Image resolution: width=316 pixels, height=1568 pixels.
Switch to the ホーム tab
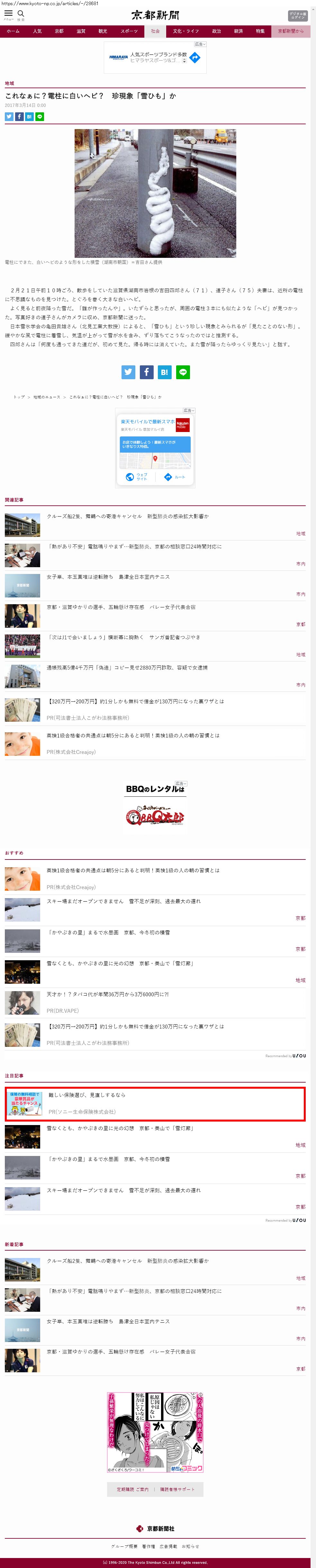tap(13, 31)
